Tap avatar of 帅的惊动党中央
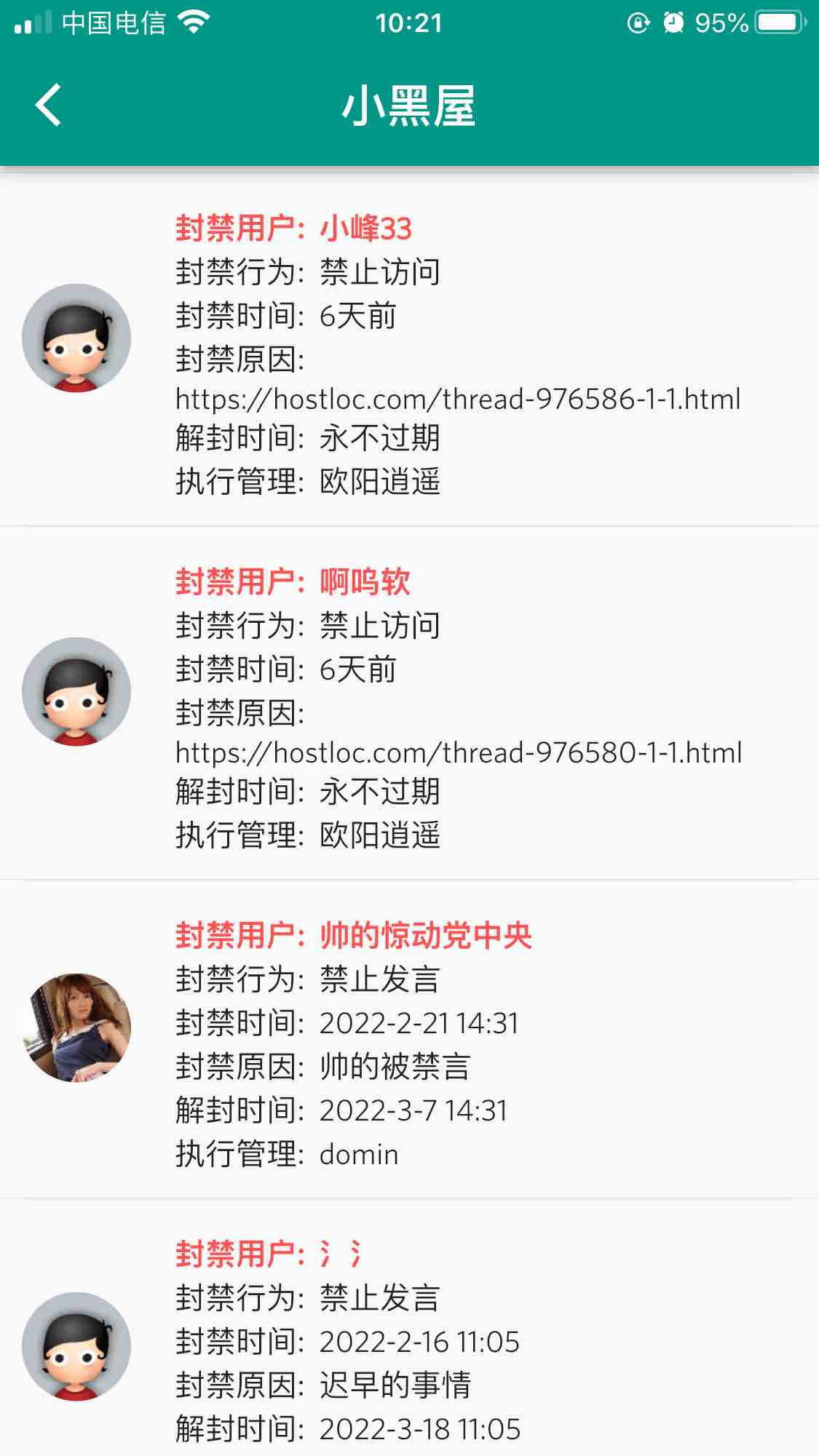This screenshot has width=819, height=1456. pos(76,1027)
